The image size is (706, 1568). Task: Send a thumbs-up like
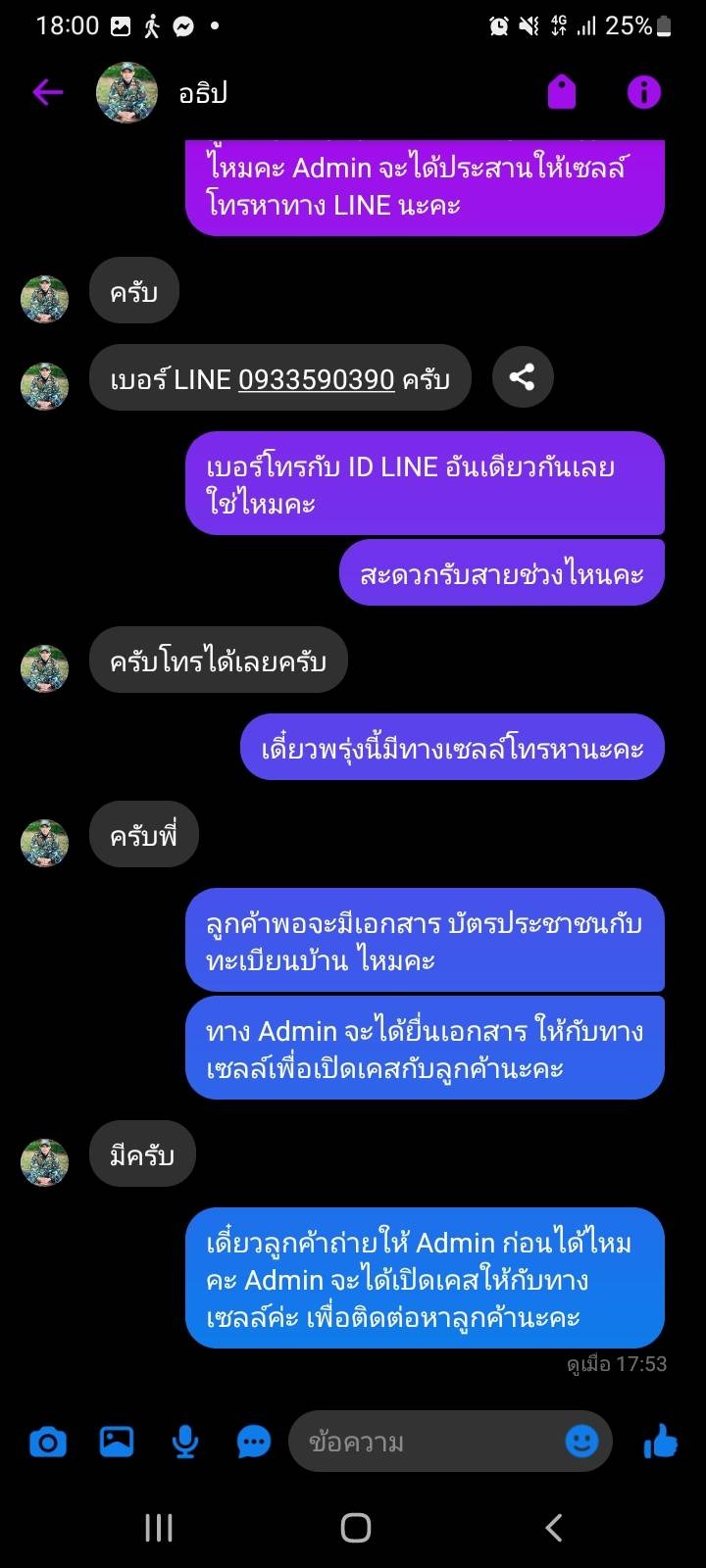660,1441
